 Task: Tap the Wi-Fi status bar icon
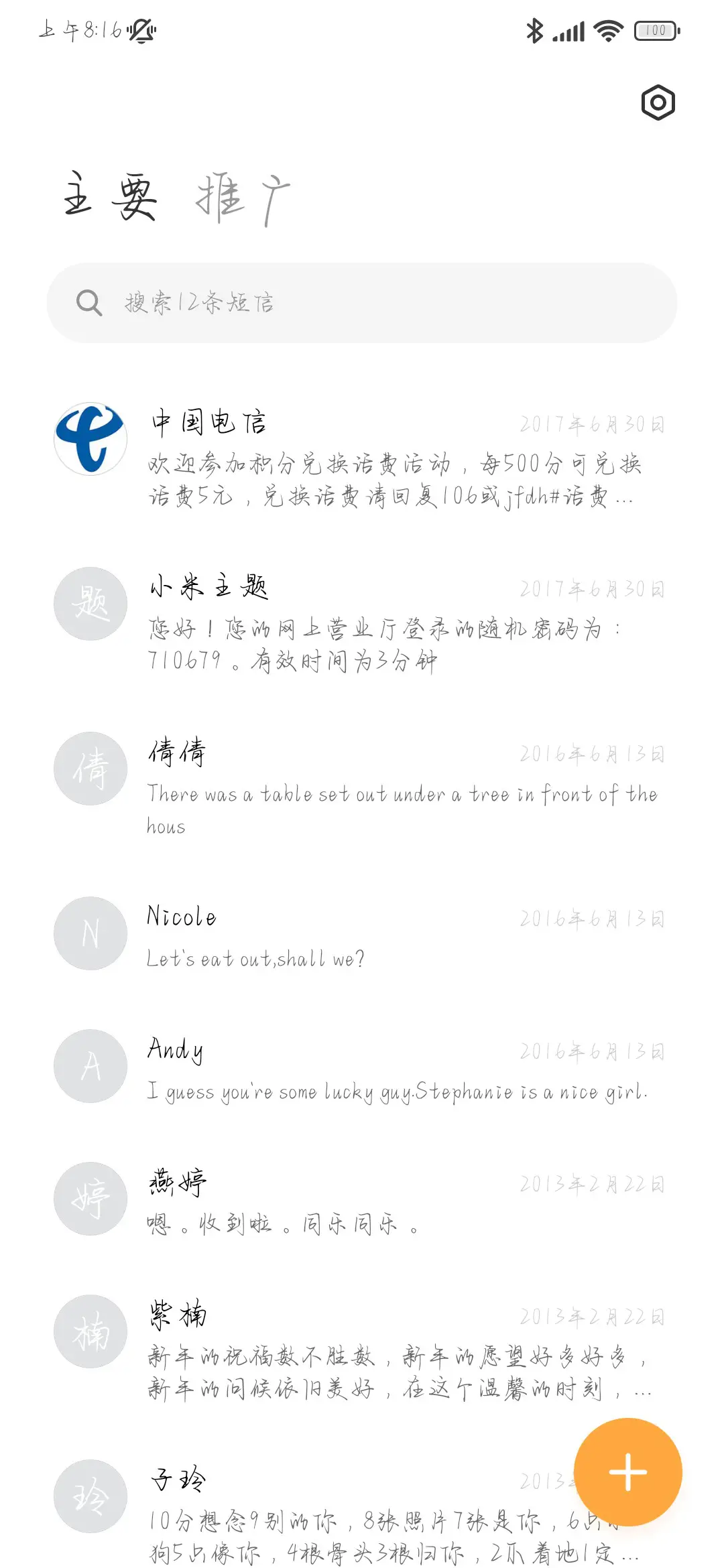click(607, 30)
